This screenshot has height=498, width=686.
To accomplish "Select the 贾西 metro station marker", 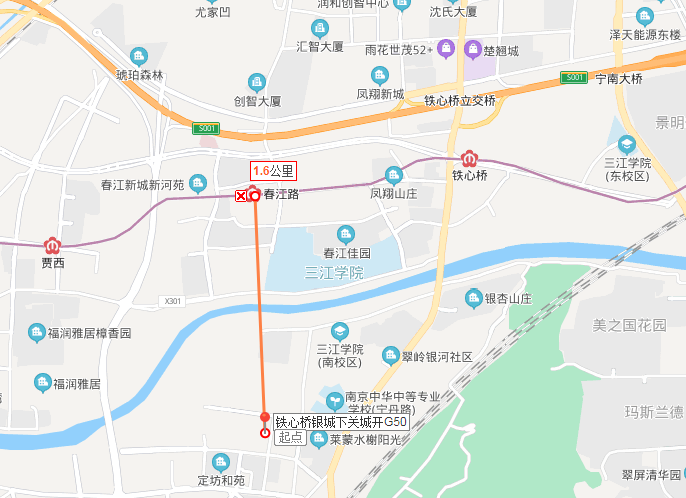I will point(52,245).
